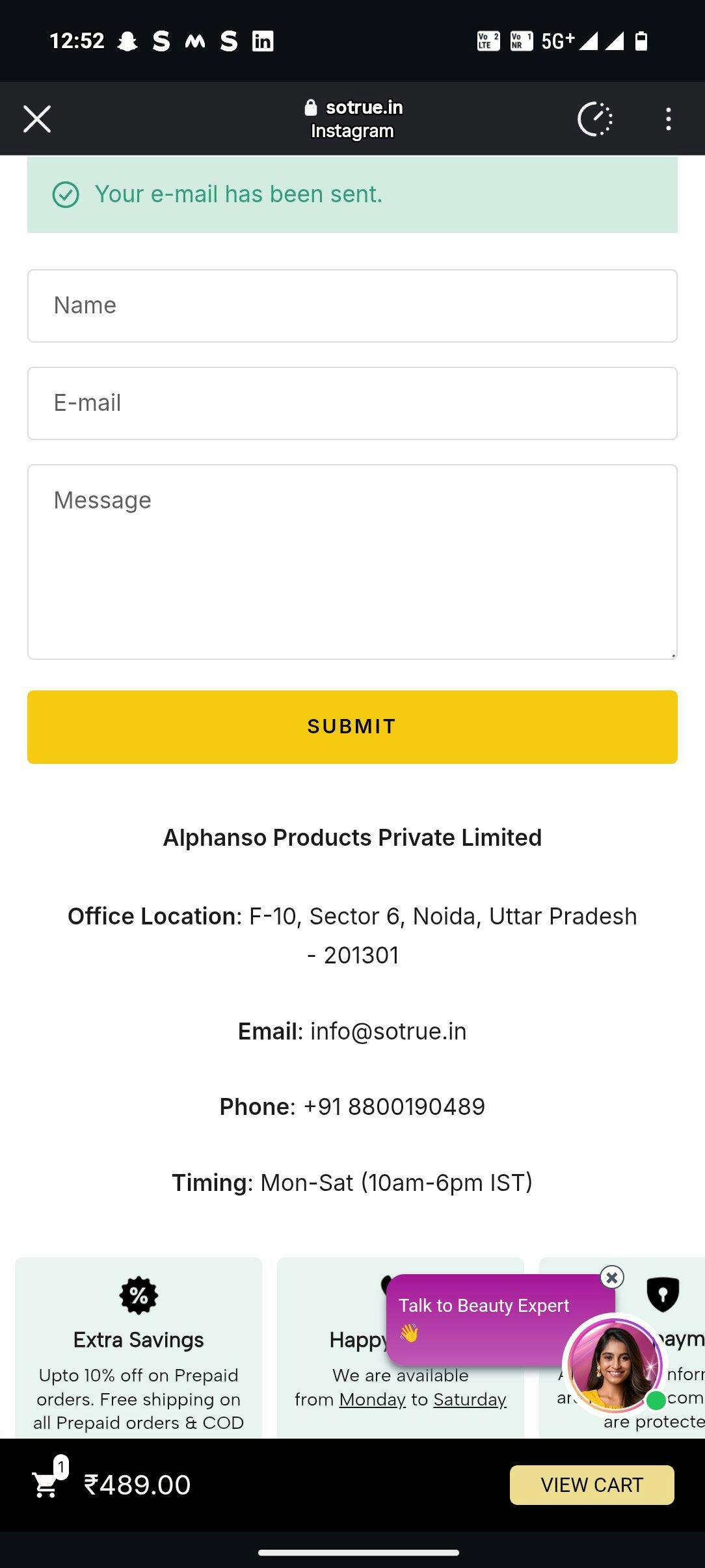
Task: Open the cart icon showing one item
Action: click(x=47, y=1483)
